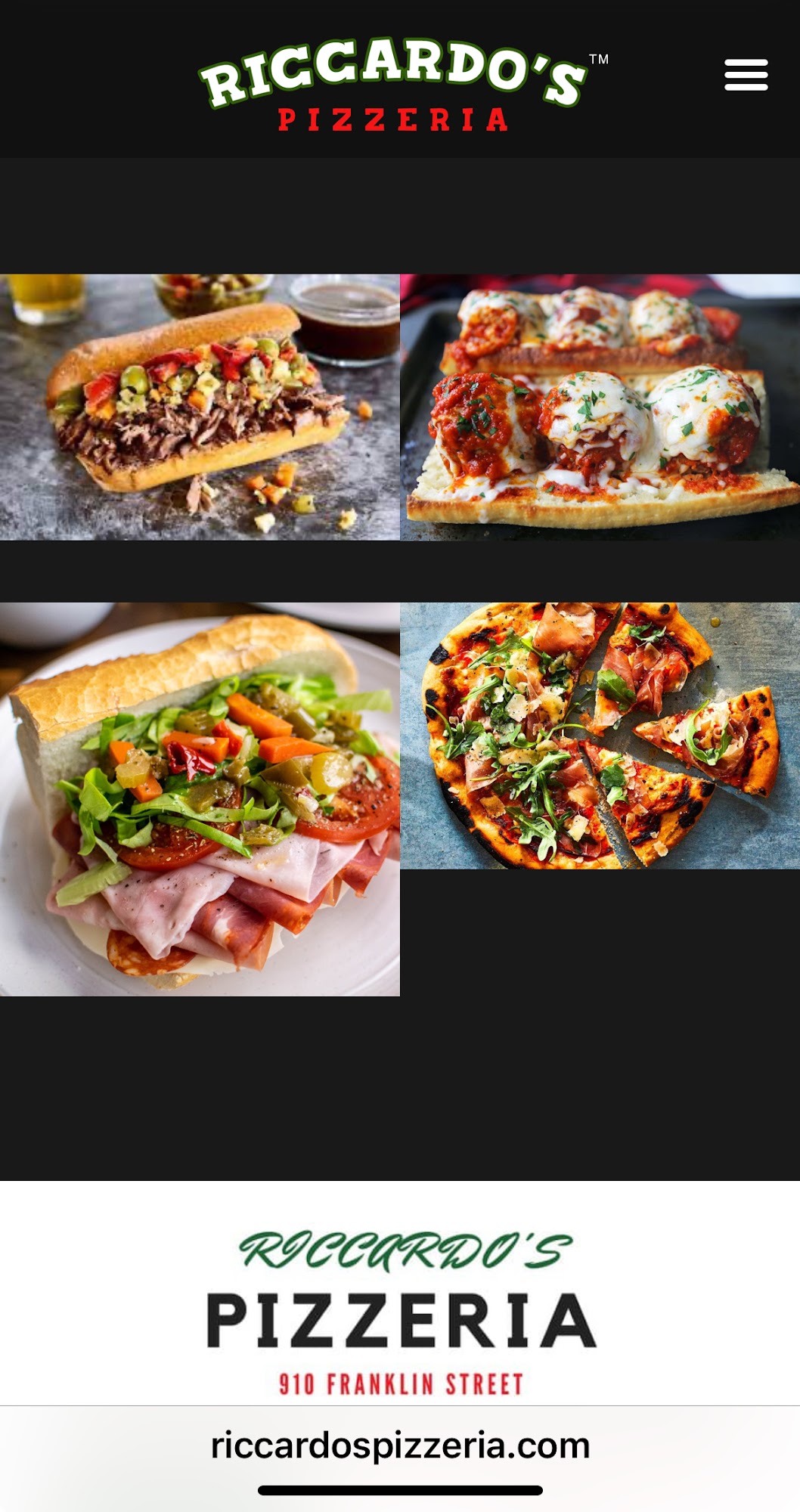Open the Italian beef sandwich photo

coord(200,407)
